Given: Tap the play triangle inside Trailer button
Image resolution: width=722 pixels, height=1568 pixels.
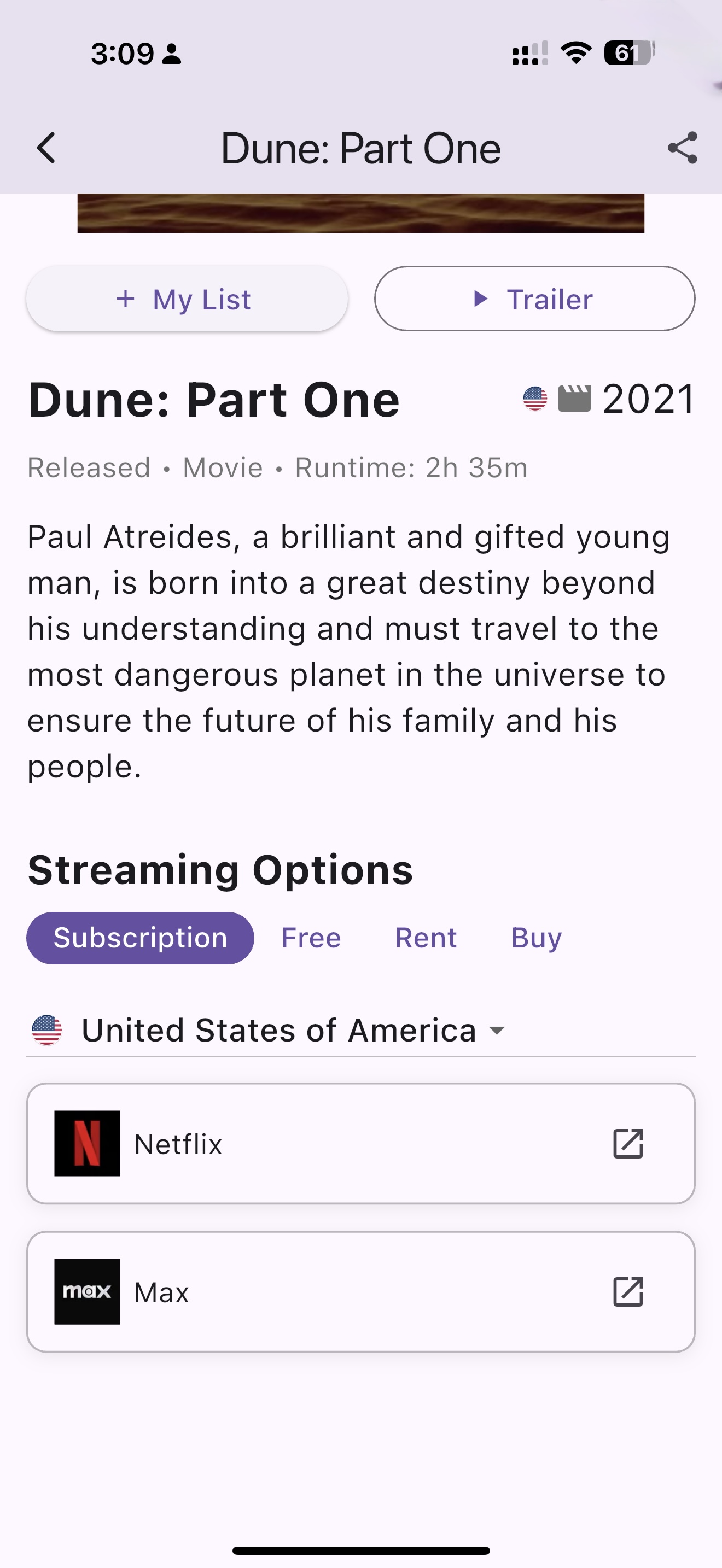Looking at the screenshot, I should point(481,299).
